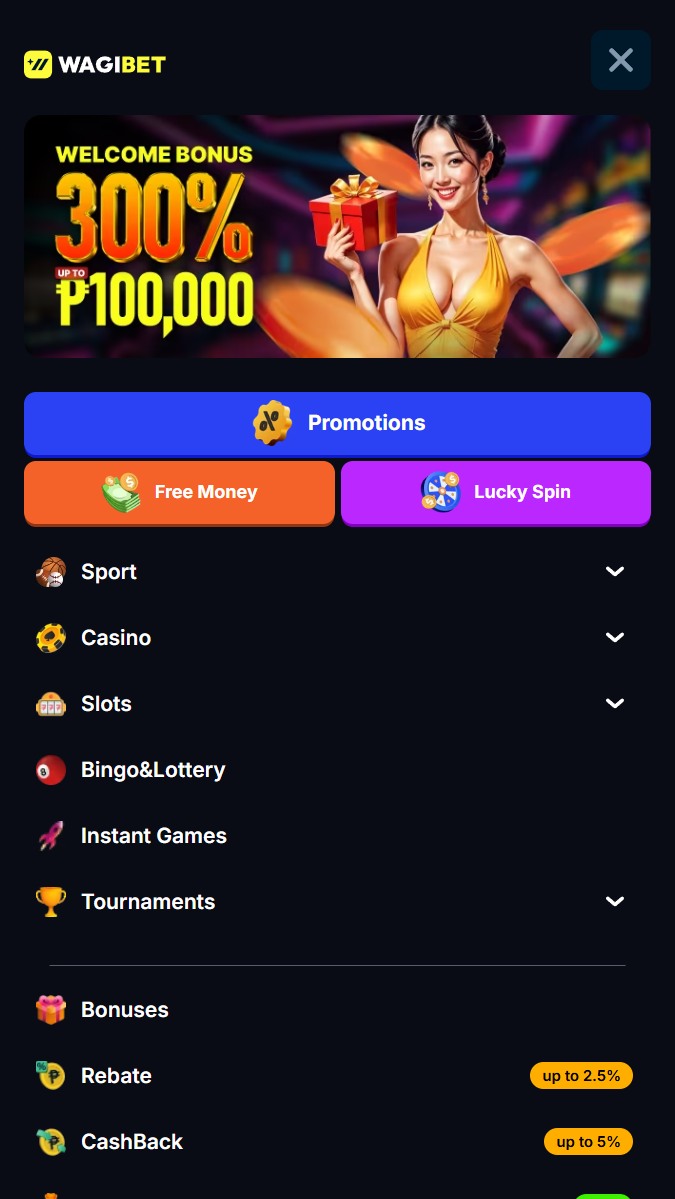Expand the Tournaments section
Image resolution: width=675 pixels, height=1199 pixels.
pos(614,901)
